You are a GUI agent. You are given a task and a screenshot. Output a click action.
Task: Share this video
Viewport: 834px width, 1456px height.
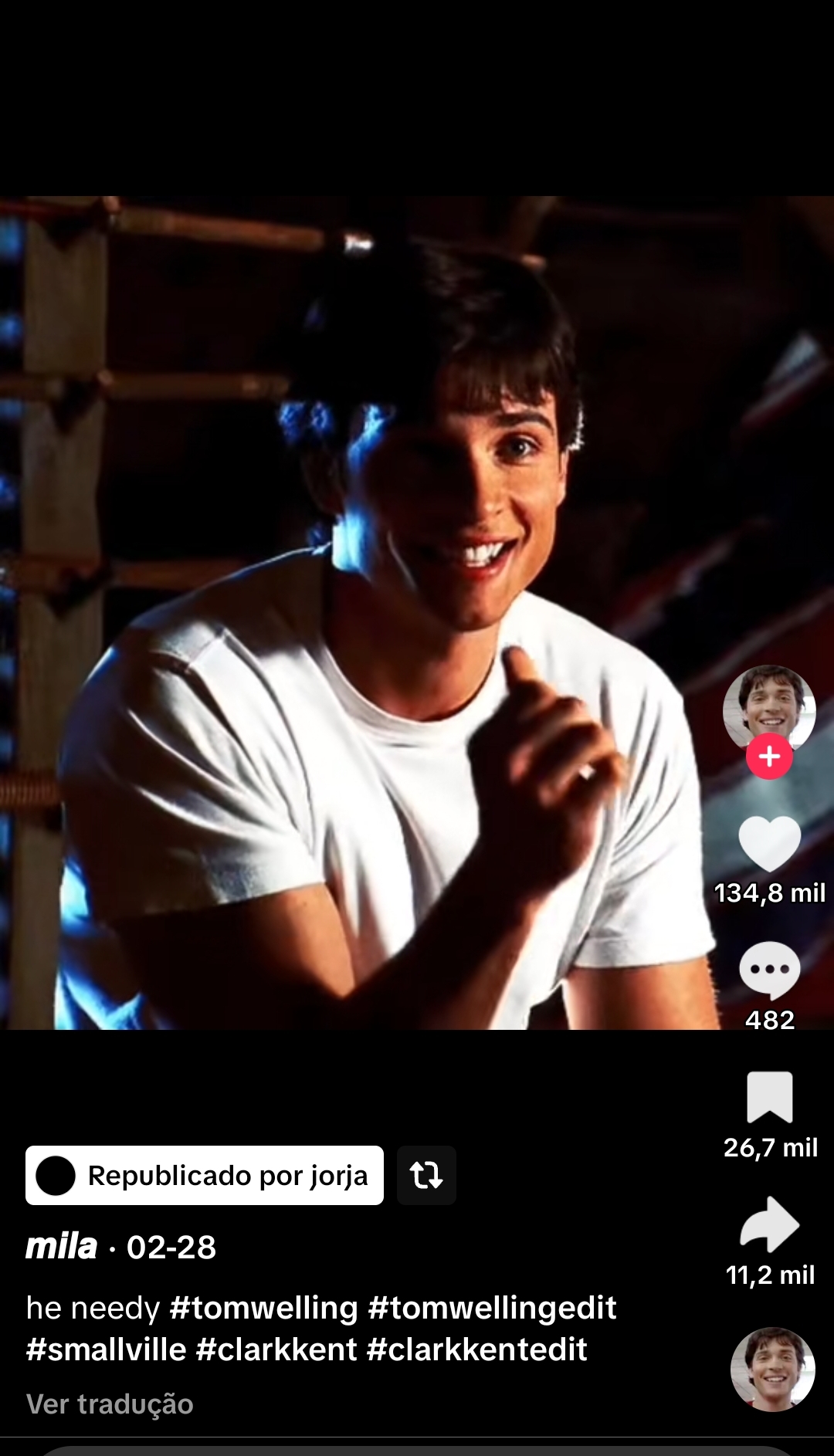point(770,1224)
